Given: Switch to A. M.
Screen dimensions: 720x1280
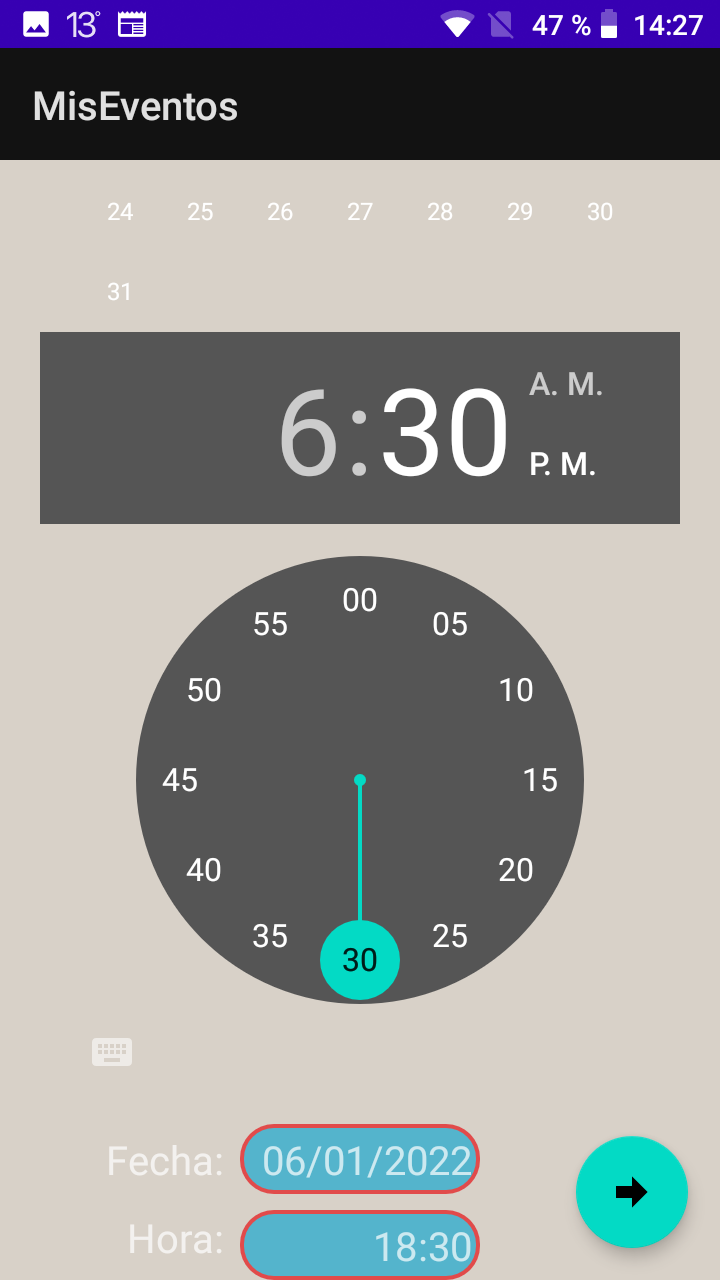Looking at the screenshot, I should [x=566, y=384].
